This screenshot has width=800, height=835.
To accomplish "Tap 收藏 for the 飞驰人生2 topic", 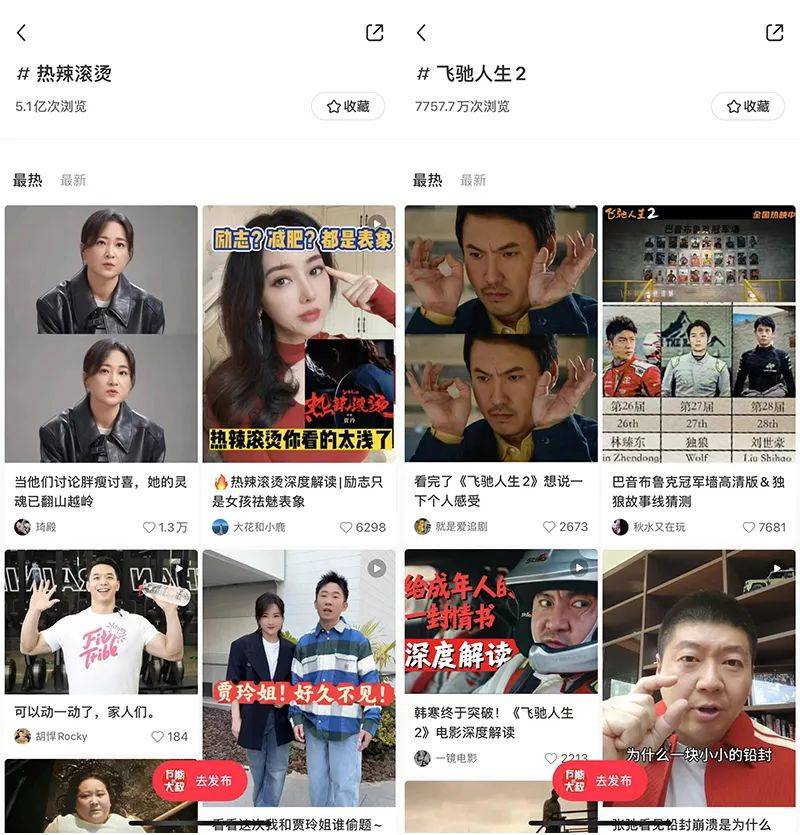I will 747,106.
